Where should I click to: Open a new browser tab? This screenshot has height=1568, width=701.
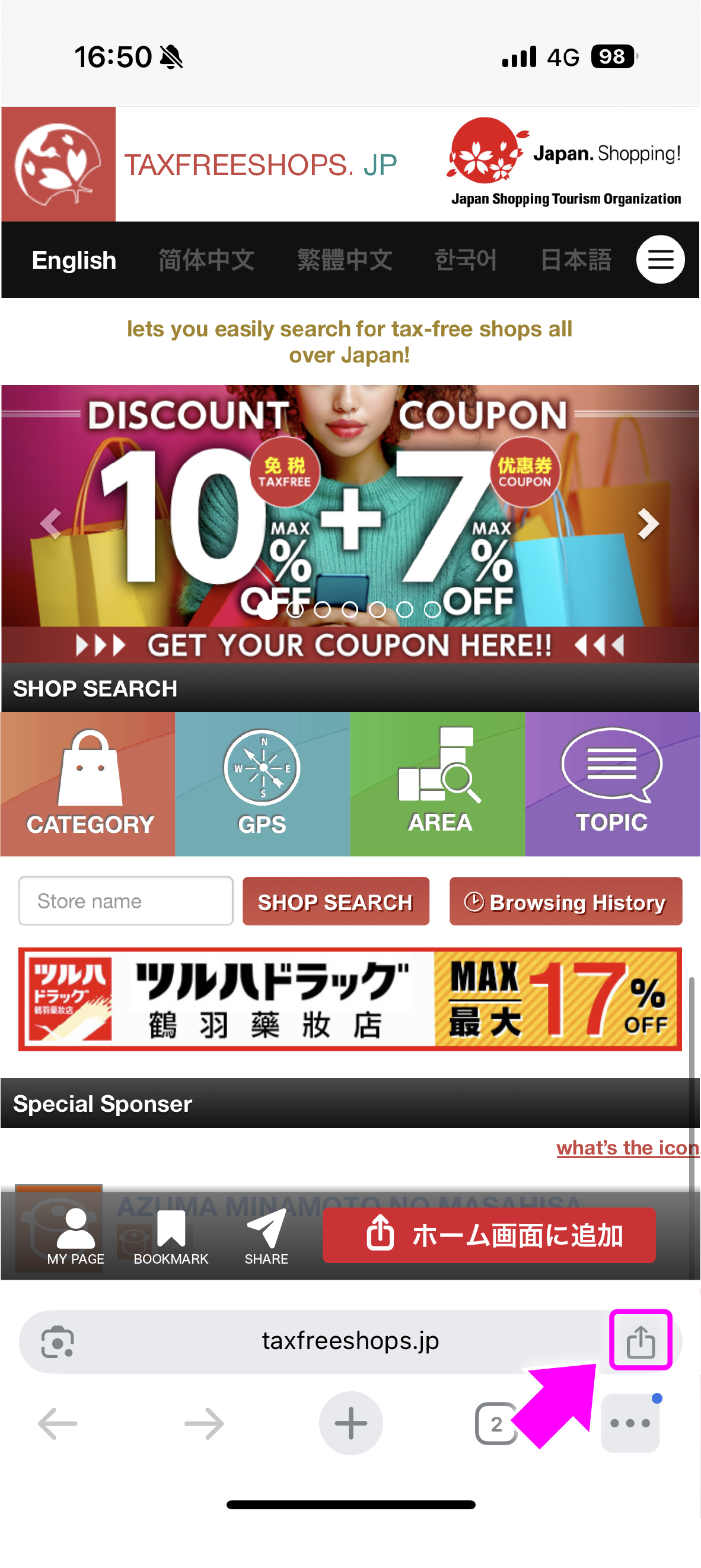[x=350, y=1423]
